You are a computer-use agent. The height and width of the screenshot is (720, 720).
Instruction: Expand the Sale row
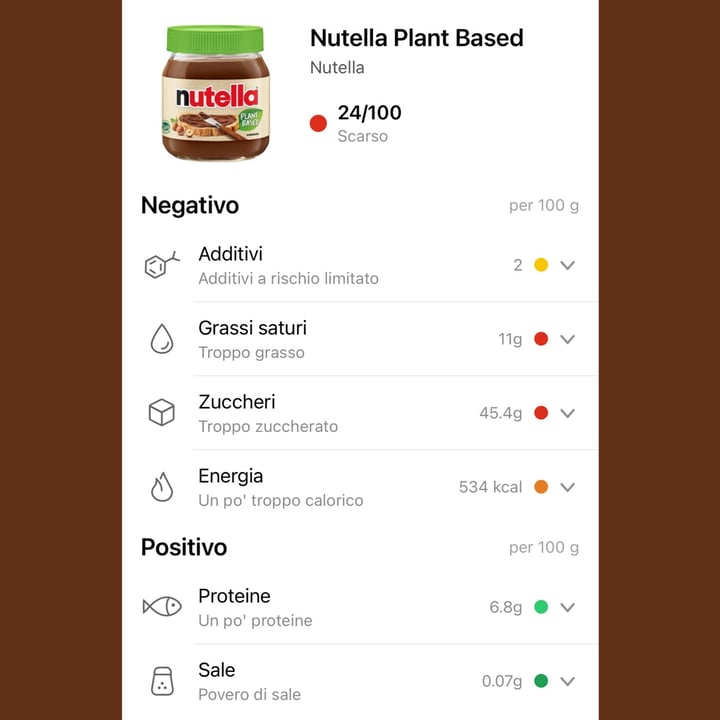pos(568,681)
